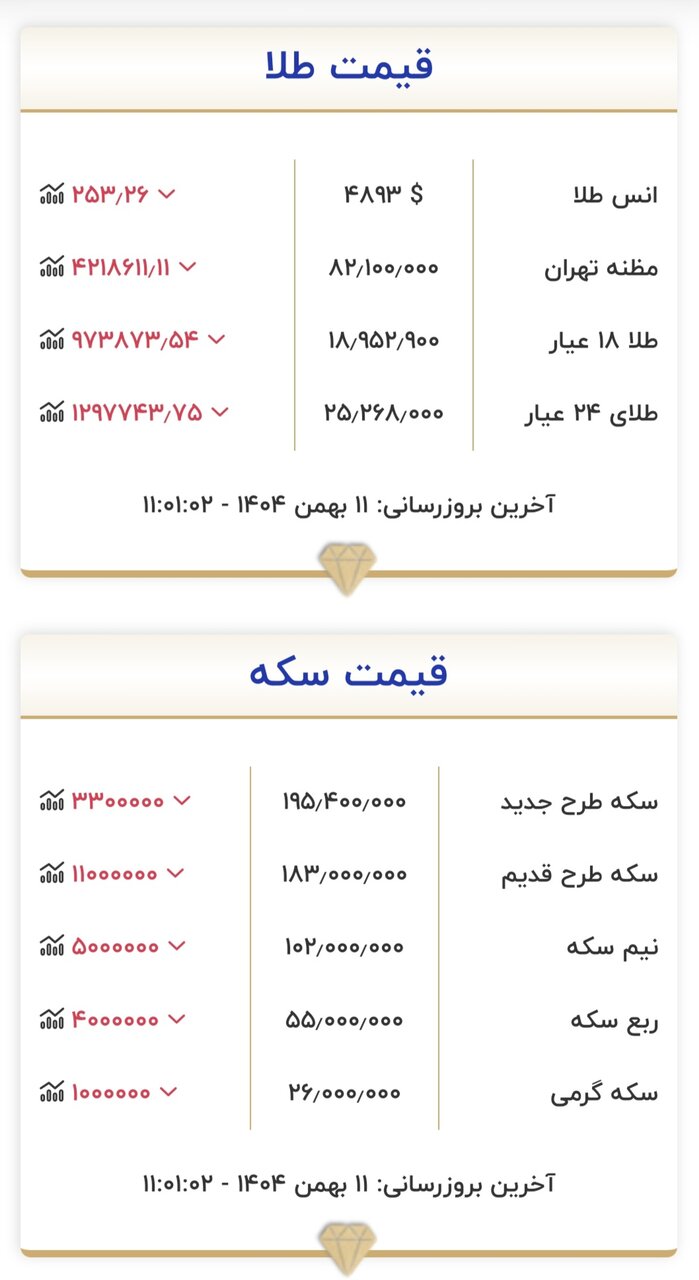View the price chart for مظنه تهران
The image size is (699, 1280).
[52, 267]
